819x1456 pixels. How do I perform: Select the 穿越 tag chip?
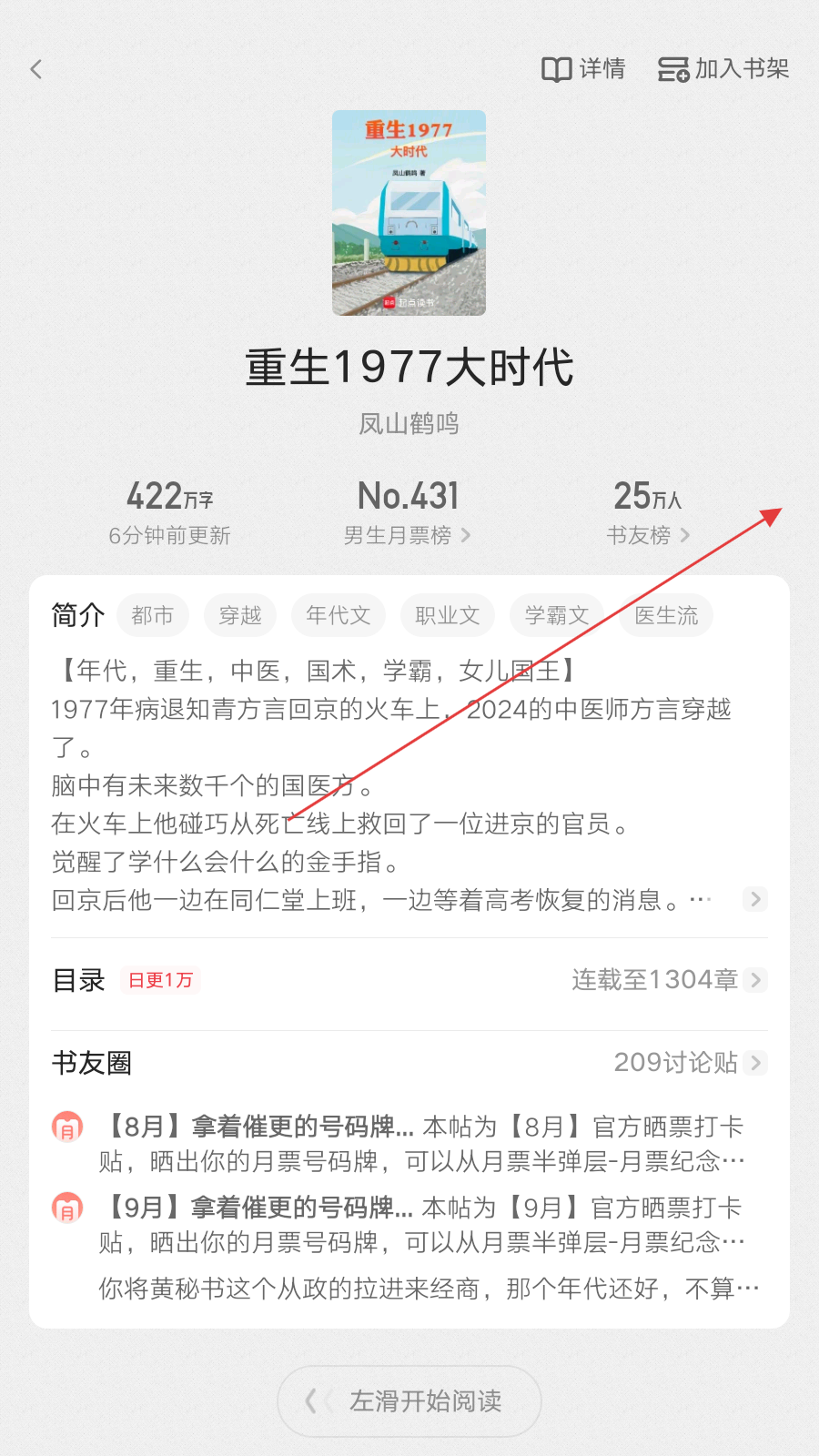(240, 616)
